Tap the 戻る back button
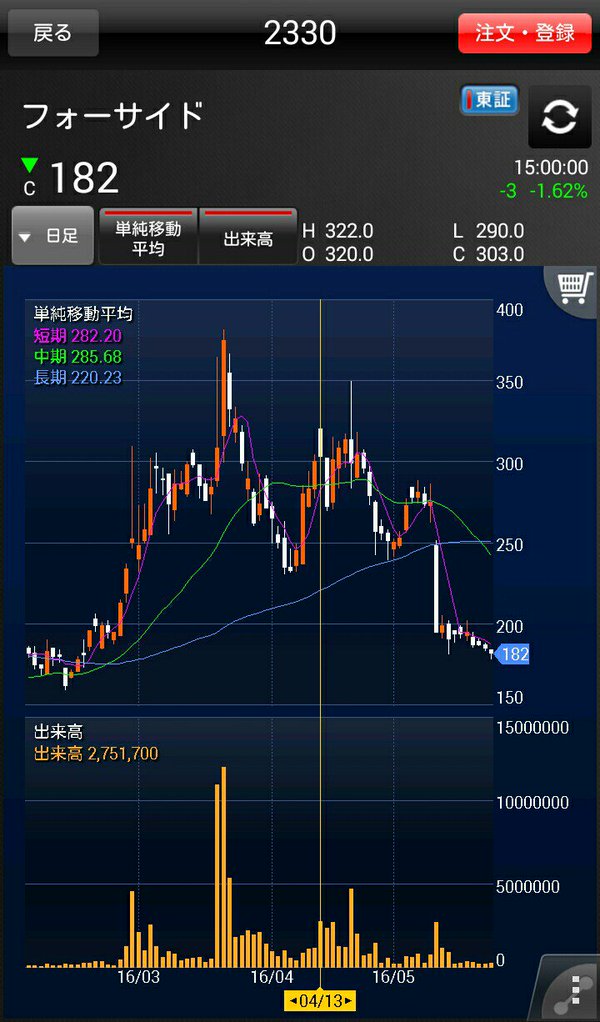The image size is (600, 1022). [x=53, y=33]
